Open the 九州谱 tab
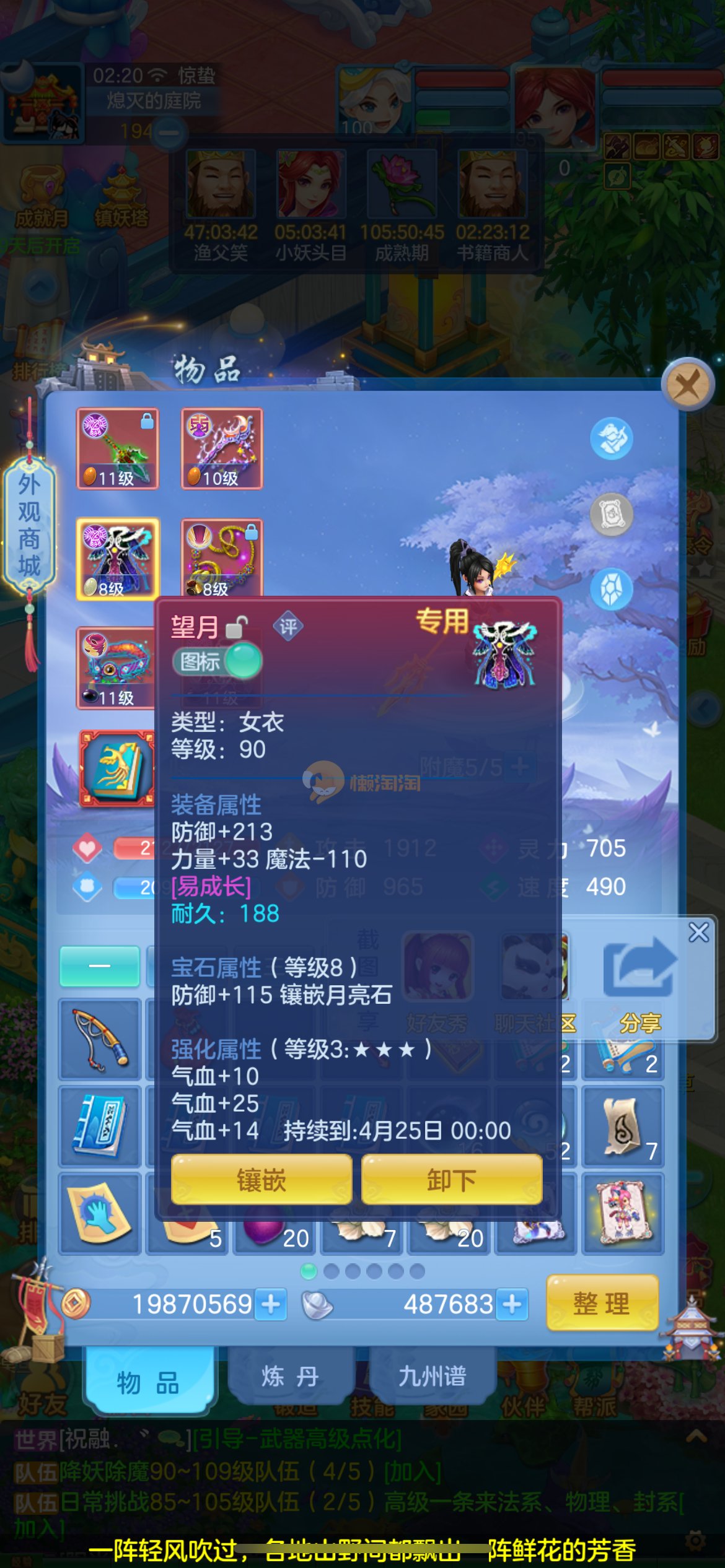 pos(432,1377)
